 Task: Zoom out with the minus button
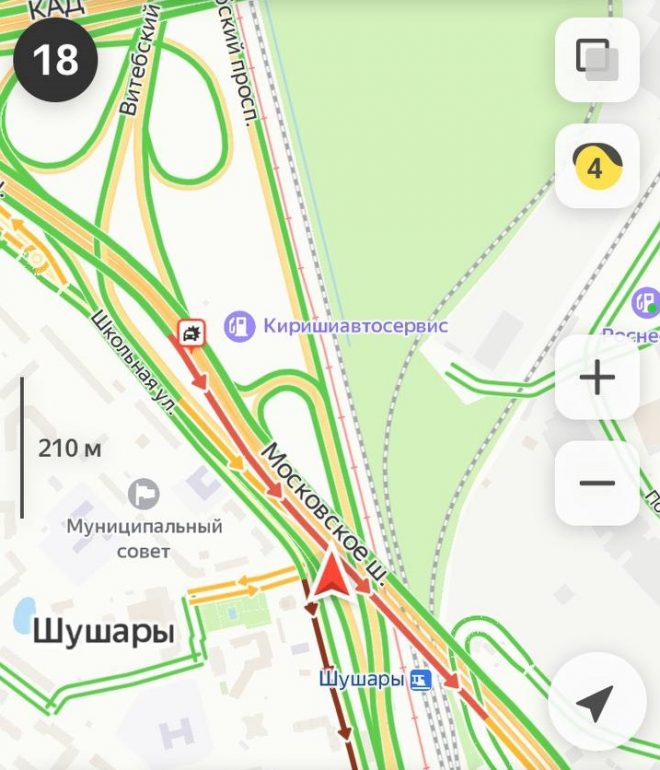pyautogui.click(x=597, y=484)
